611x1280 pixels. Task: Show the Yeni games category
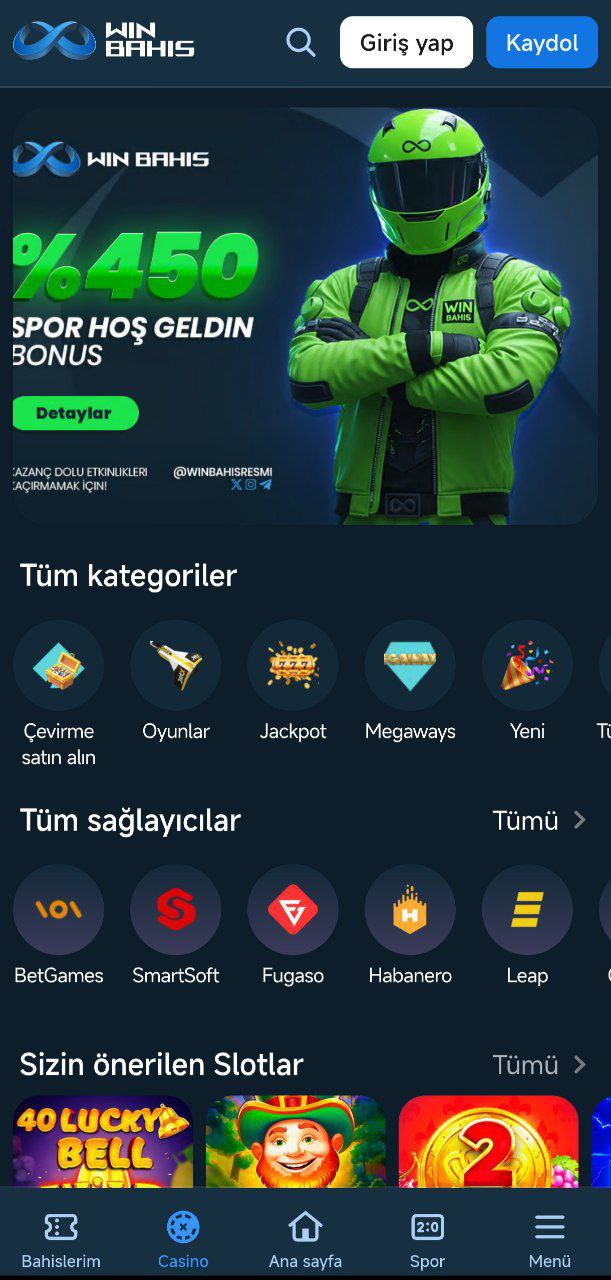tap(527, 666)
